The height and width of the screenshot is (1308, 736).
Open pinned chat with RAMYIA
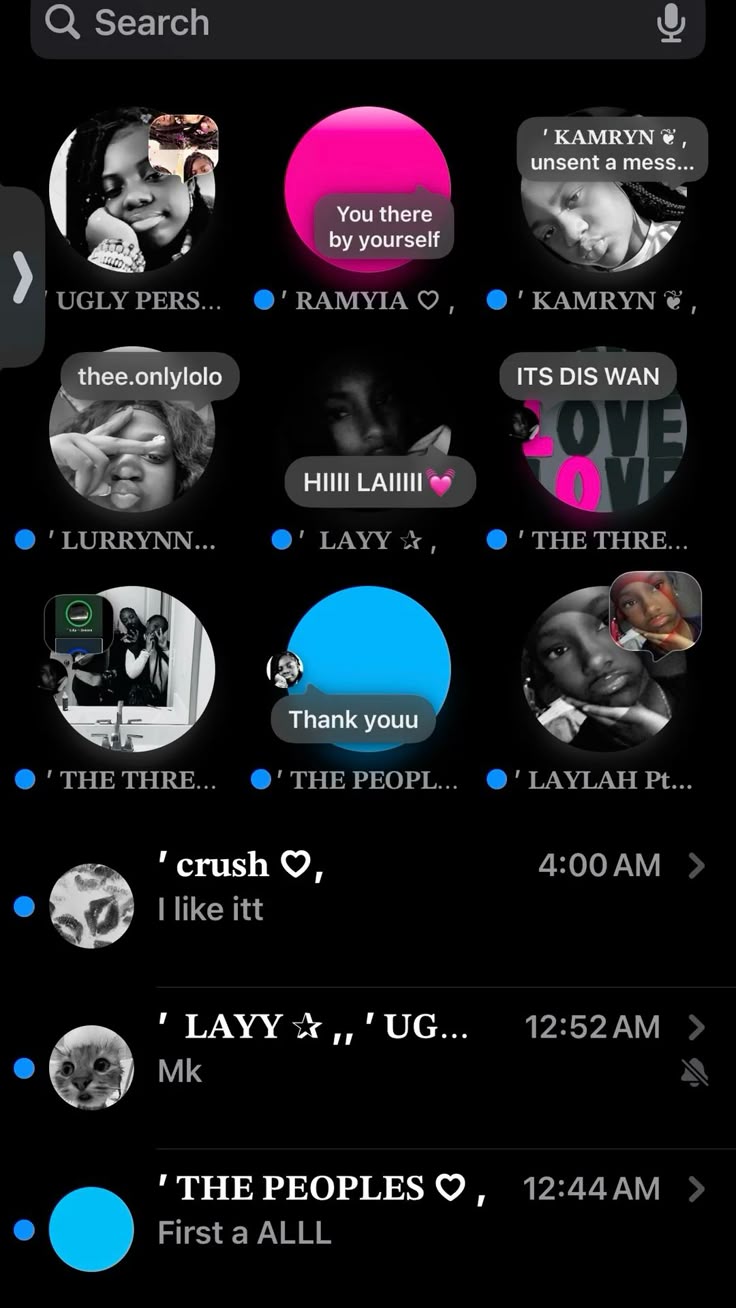pos(367,190)
